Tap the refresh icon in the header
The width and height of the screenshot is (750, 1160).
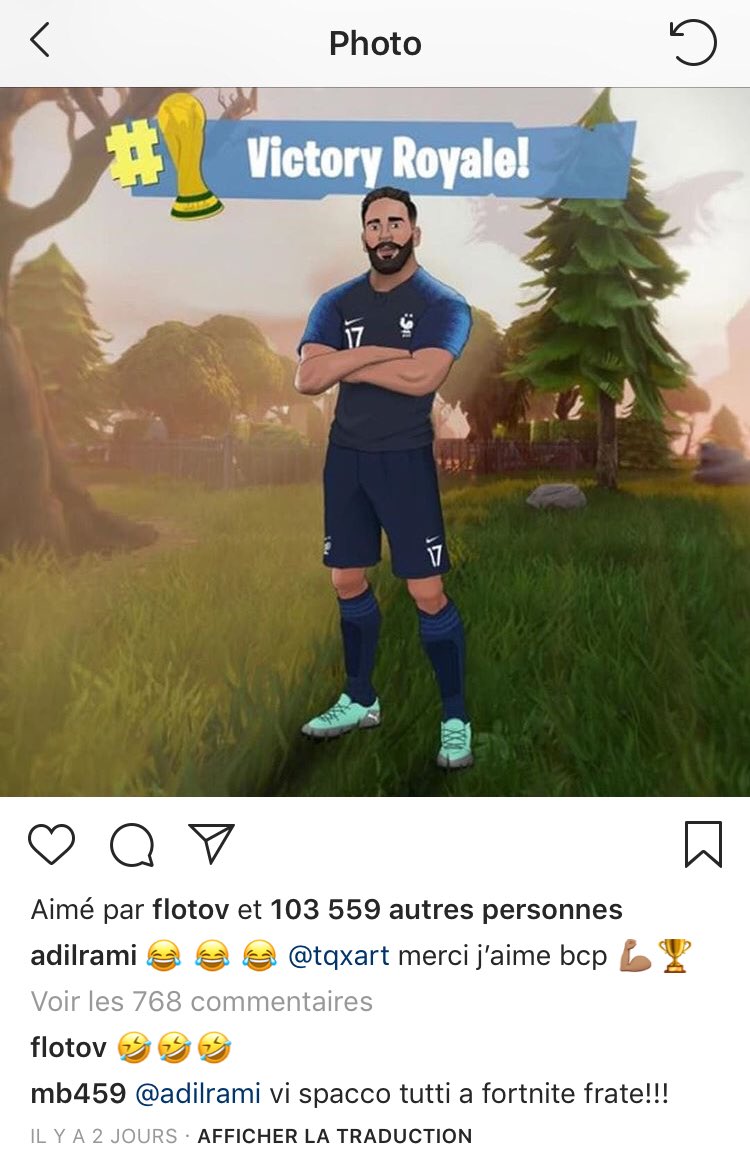[692, 43]
